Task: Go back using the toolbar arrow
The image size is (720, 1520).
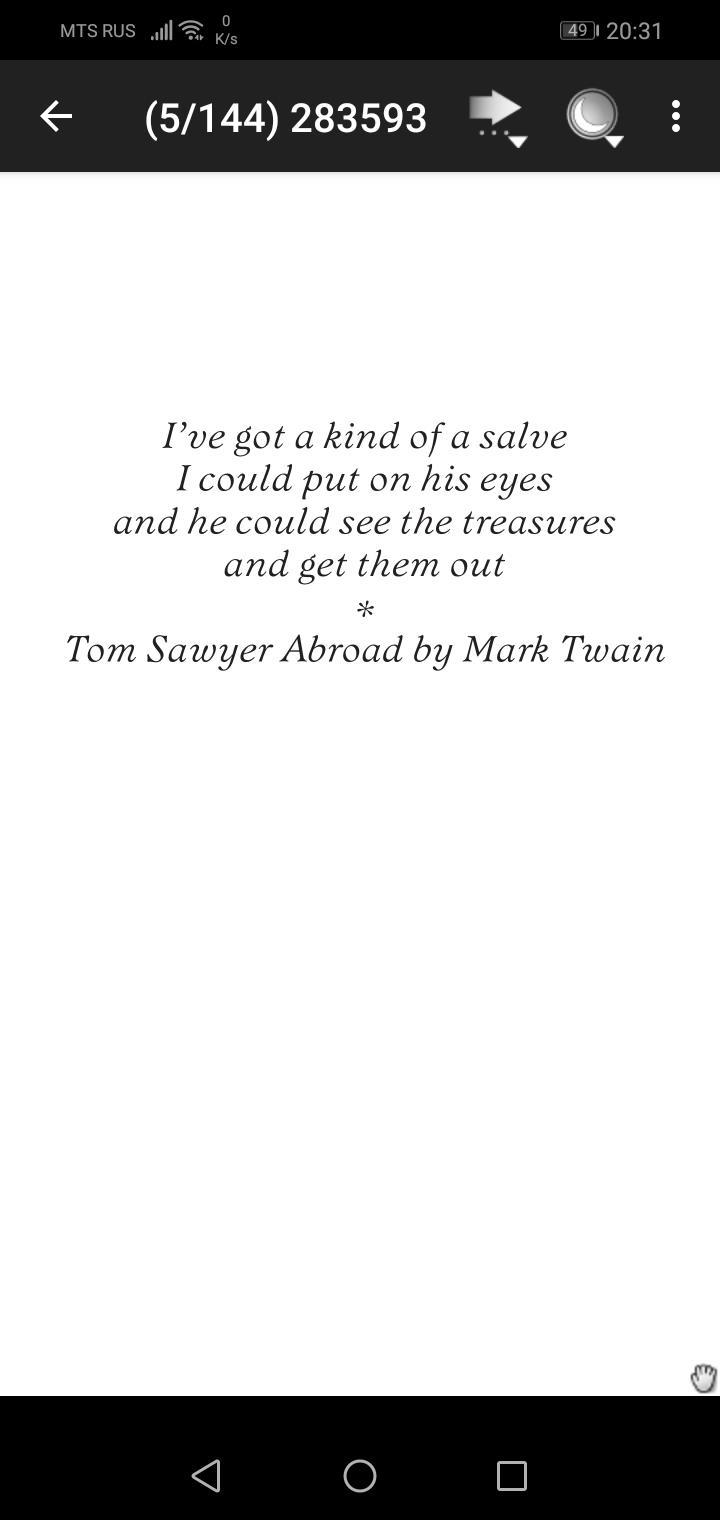Action: (x=56, y=117)
